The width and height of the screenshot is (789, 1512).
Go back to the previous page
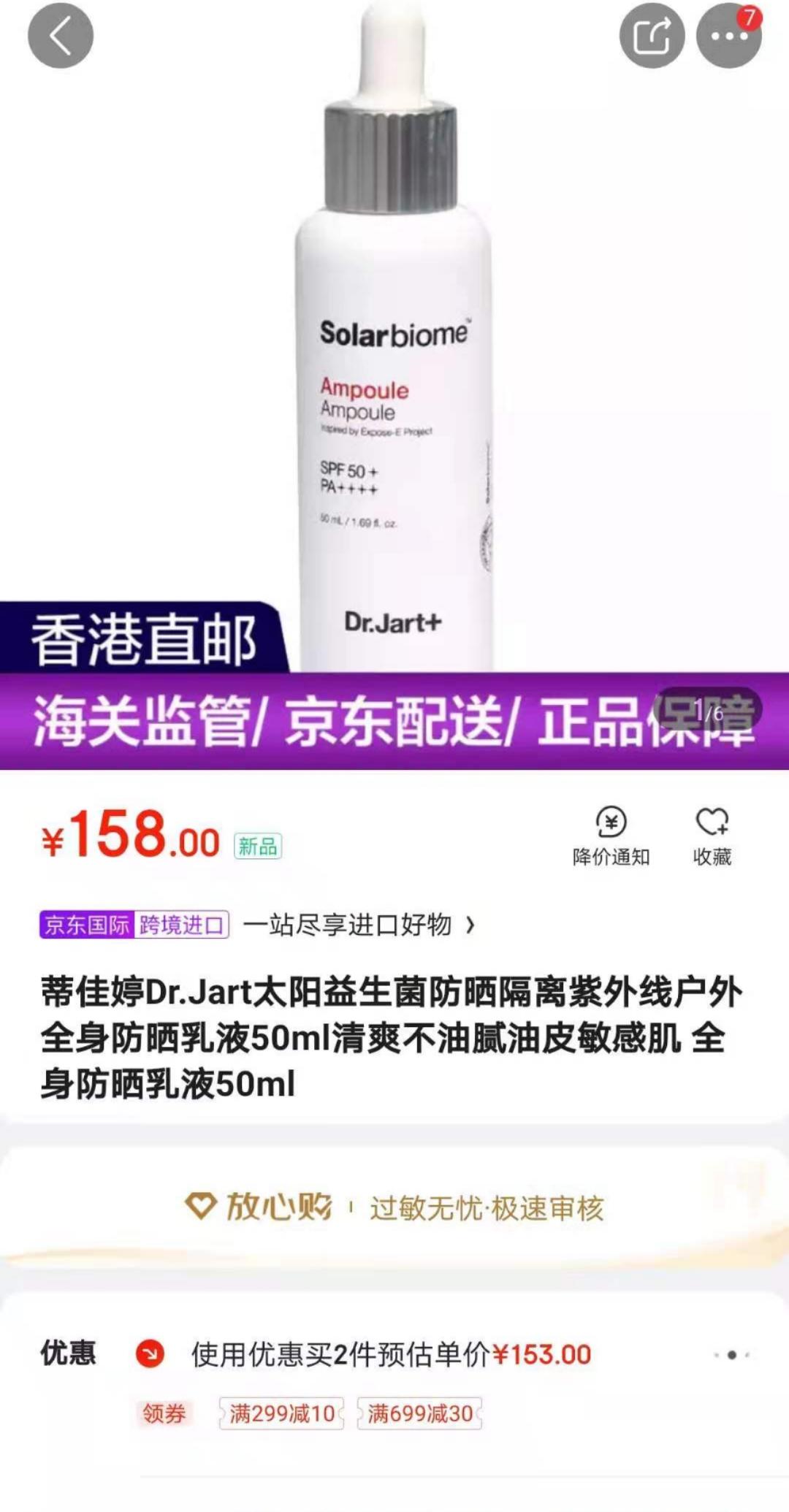61,36
